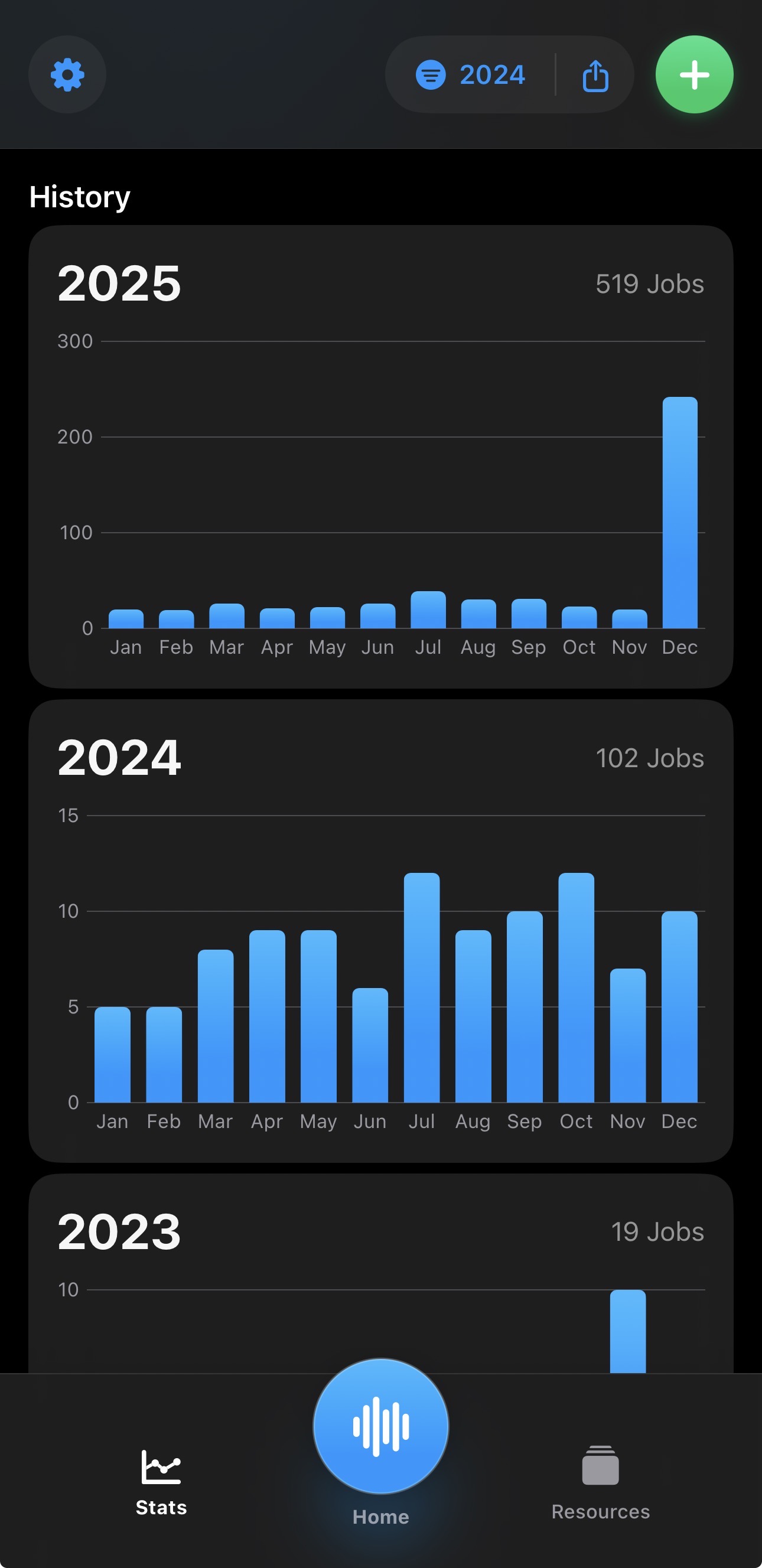The height and width of the screenshot is (1568, 762).
Task: Tap the 19 Jobs label for 2023
Action: point(658,1231)
